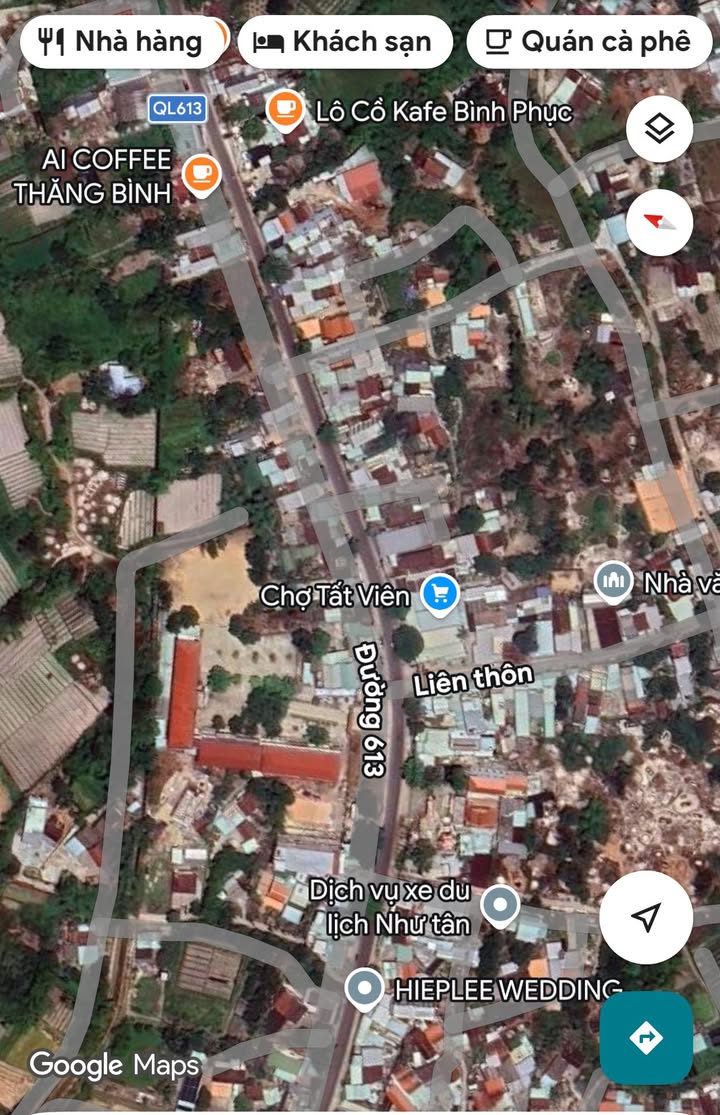This screenshot has width=720, height=1115.
Task: Show Quán cà phê places
Action: tap(590, 42)
